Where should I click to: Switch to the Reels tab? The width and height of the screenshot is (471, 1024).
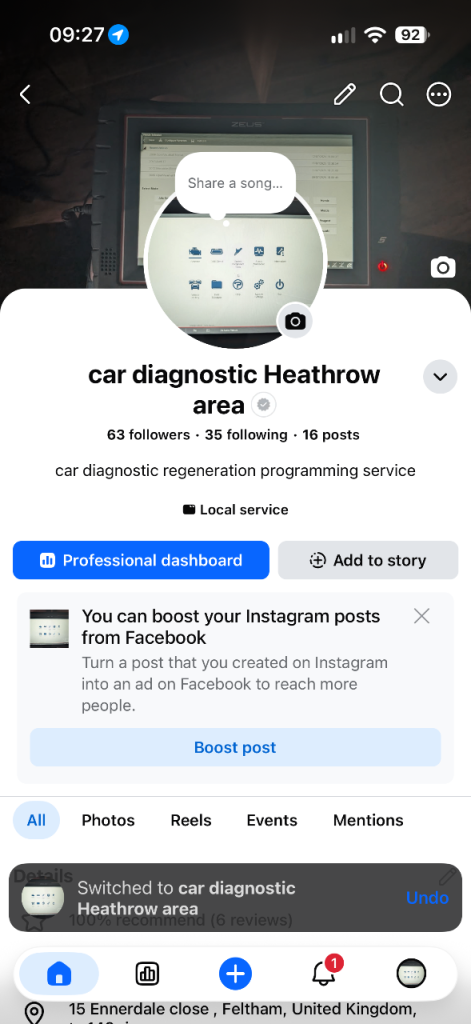click(191, 820)
